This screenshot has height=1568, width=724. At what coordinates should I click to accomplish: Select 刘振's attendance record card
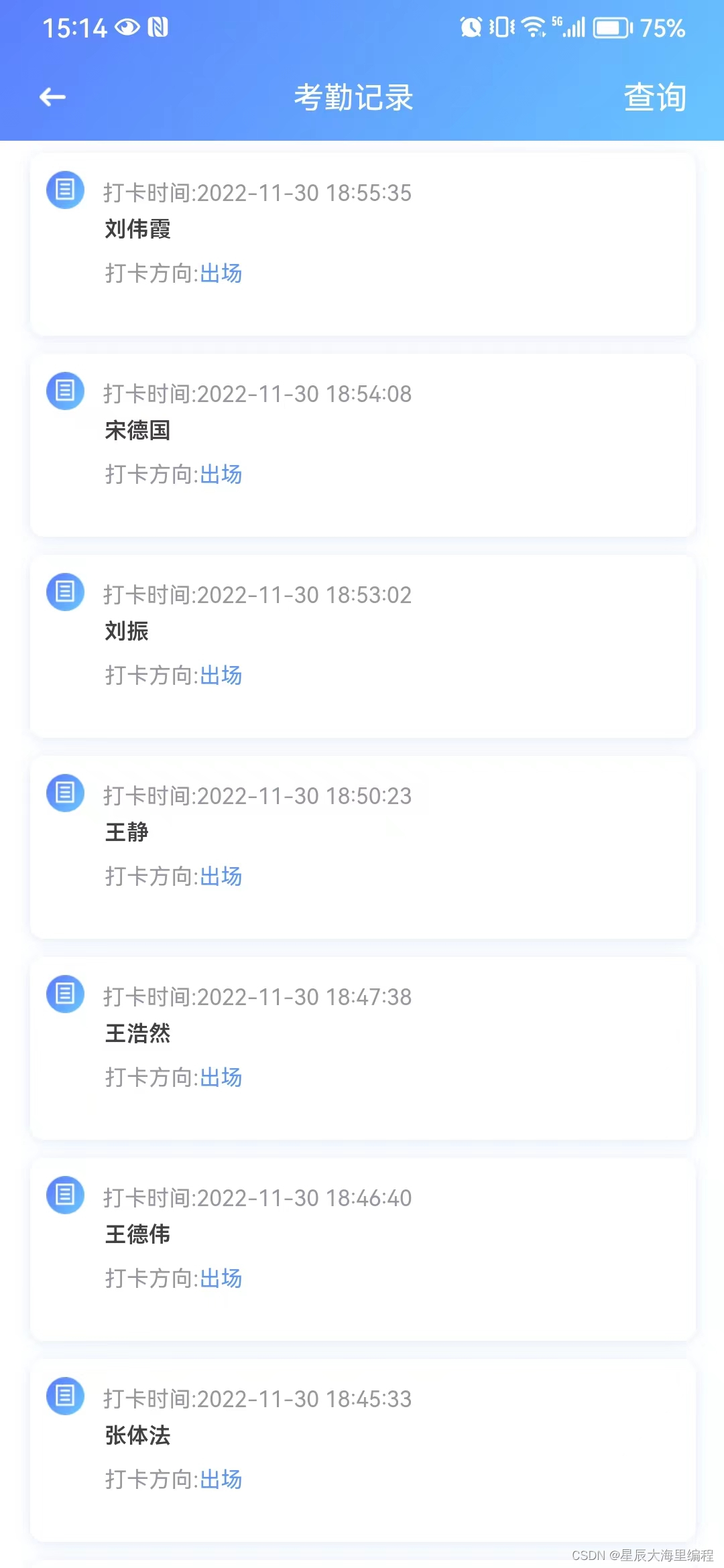(362, 646)
